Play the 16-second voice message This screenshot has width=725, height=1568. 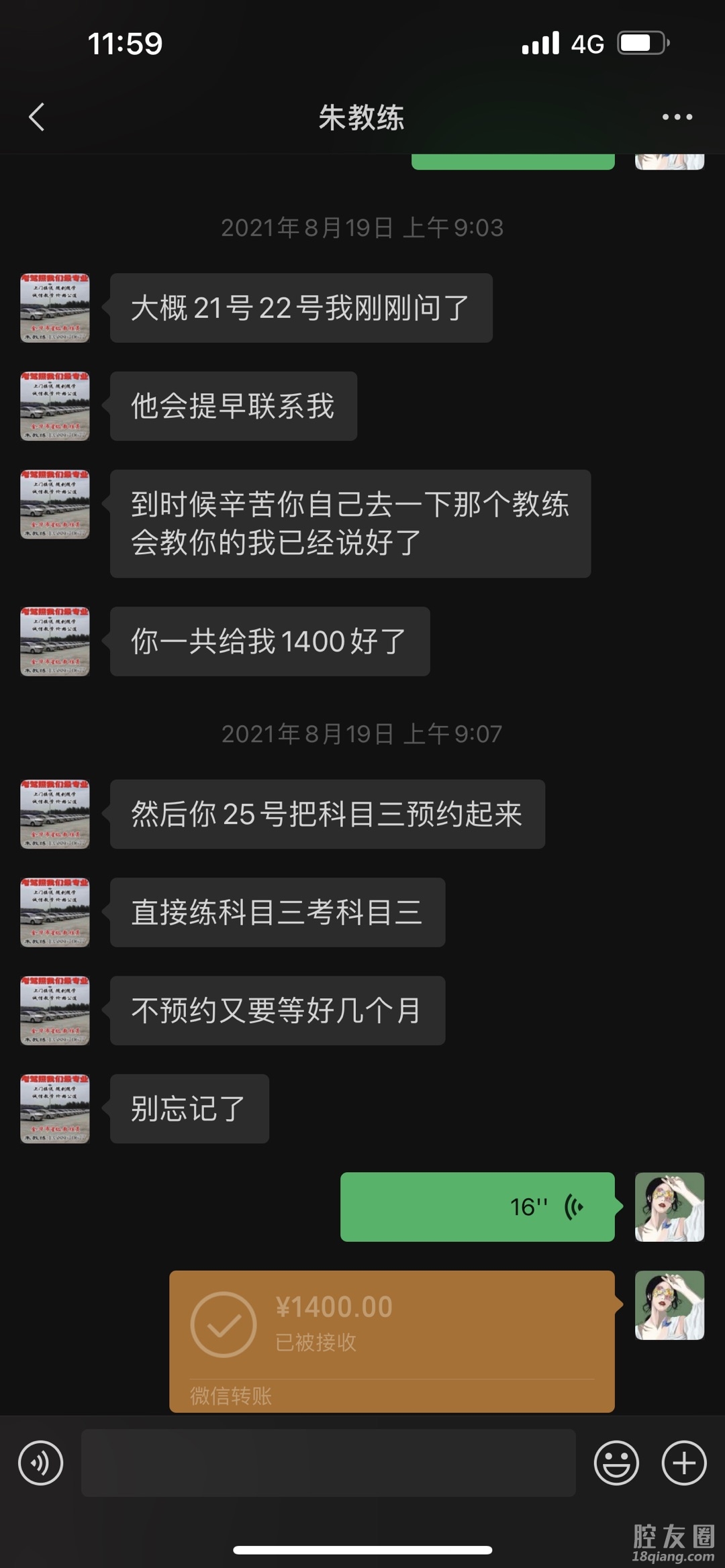(x=477, y=1206)
